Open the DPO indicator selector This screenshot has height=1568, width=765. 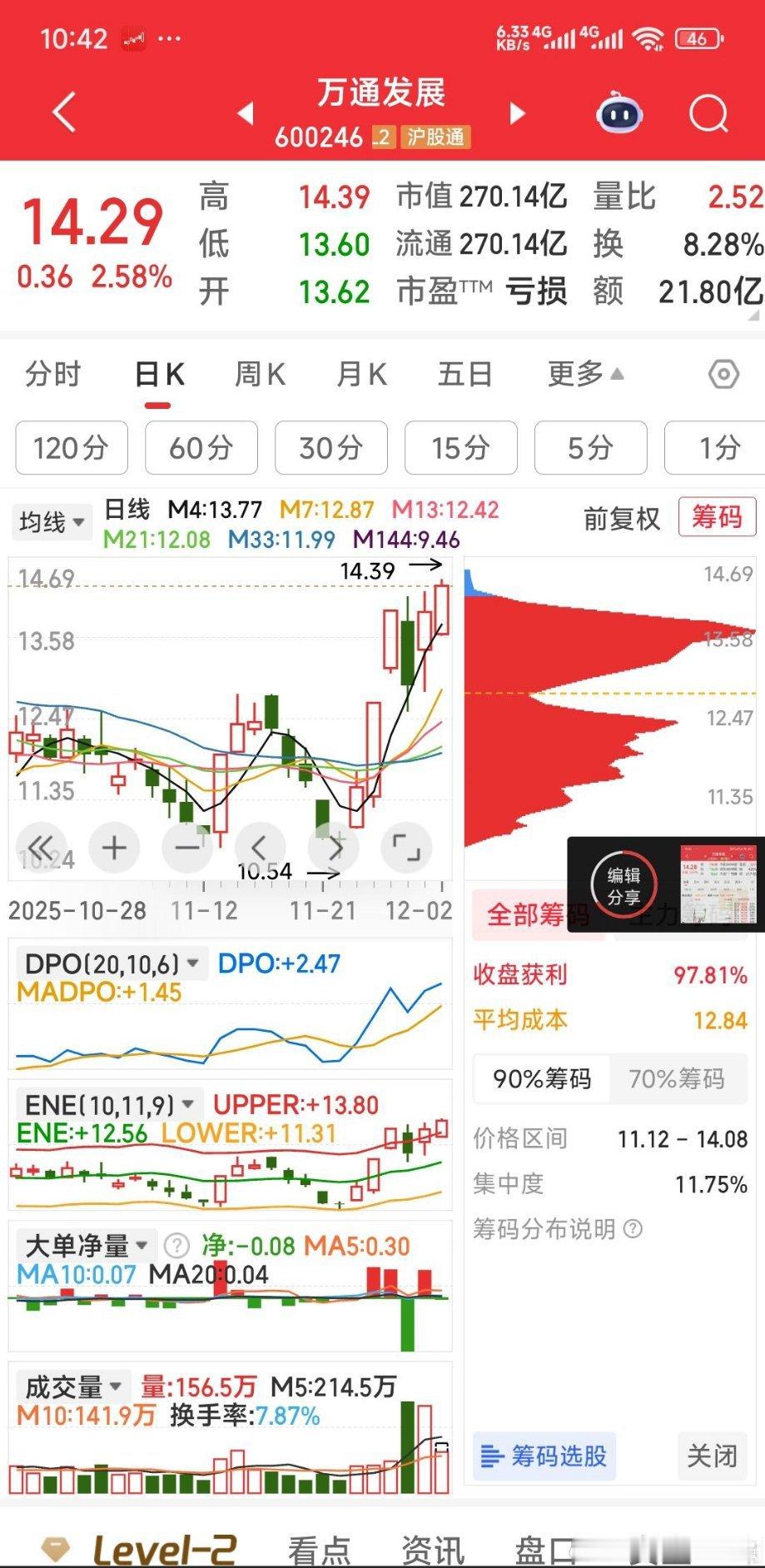109,963
